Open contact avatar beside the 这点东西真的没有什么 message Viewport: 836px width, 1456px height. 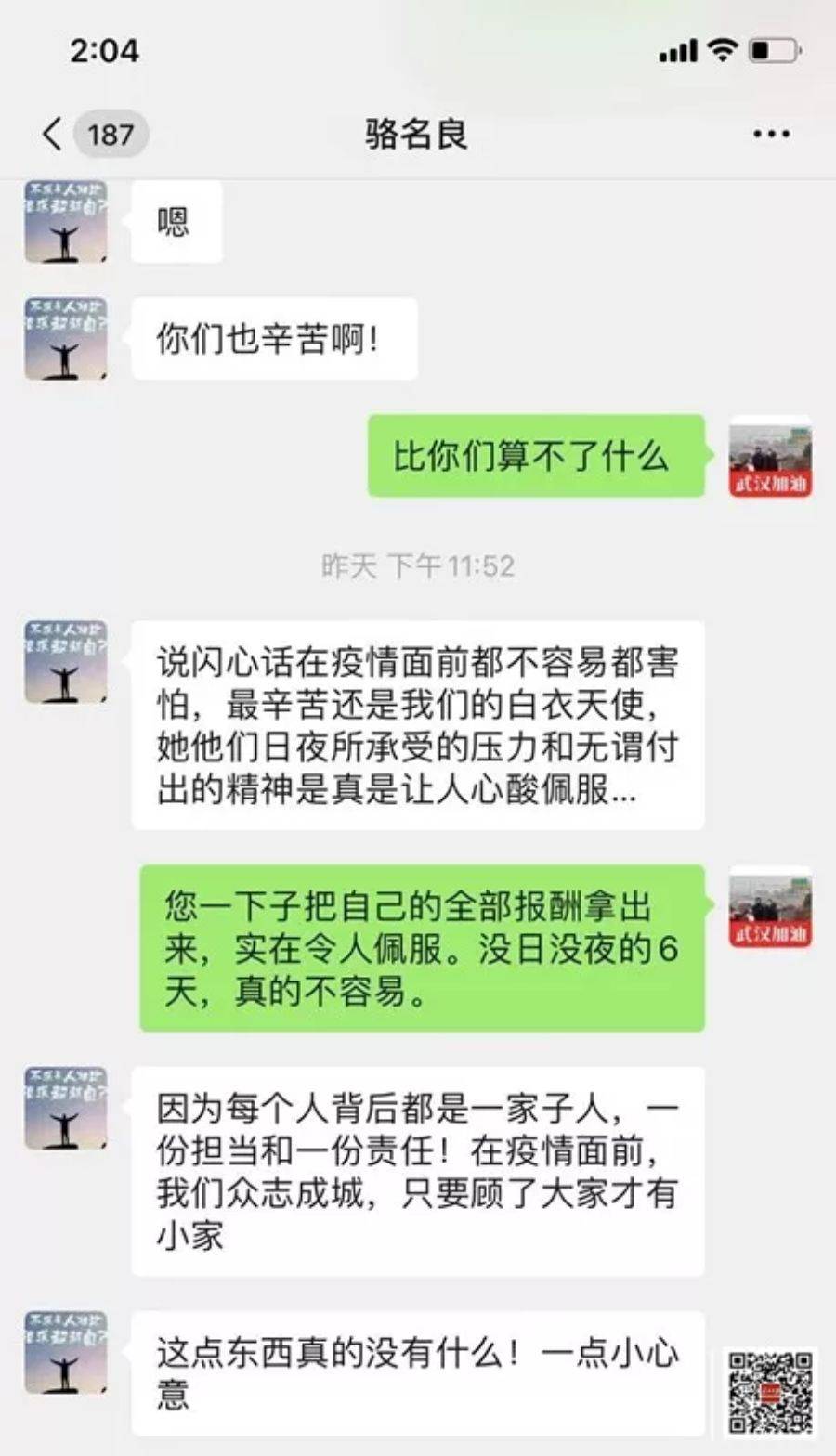[65, 1352]
